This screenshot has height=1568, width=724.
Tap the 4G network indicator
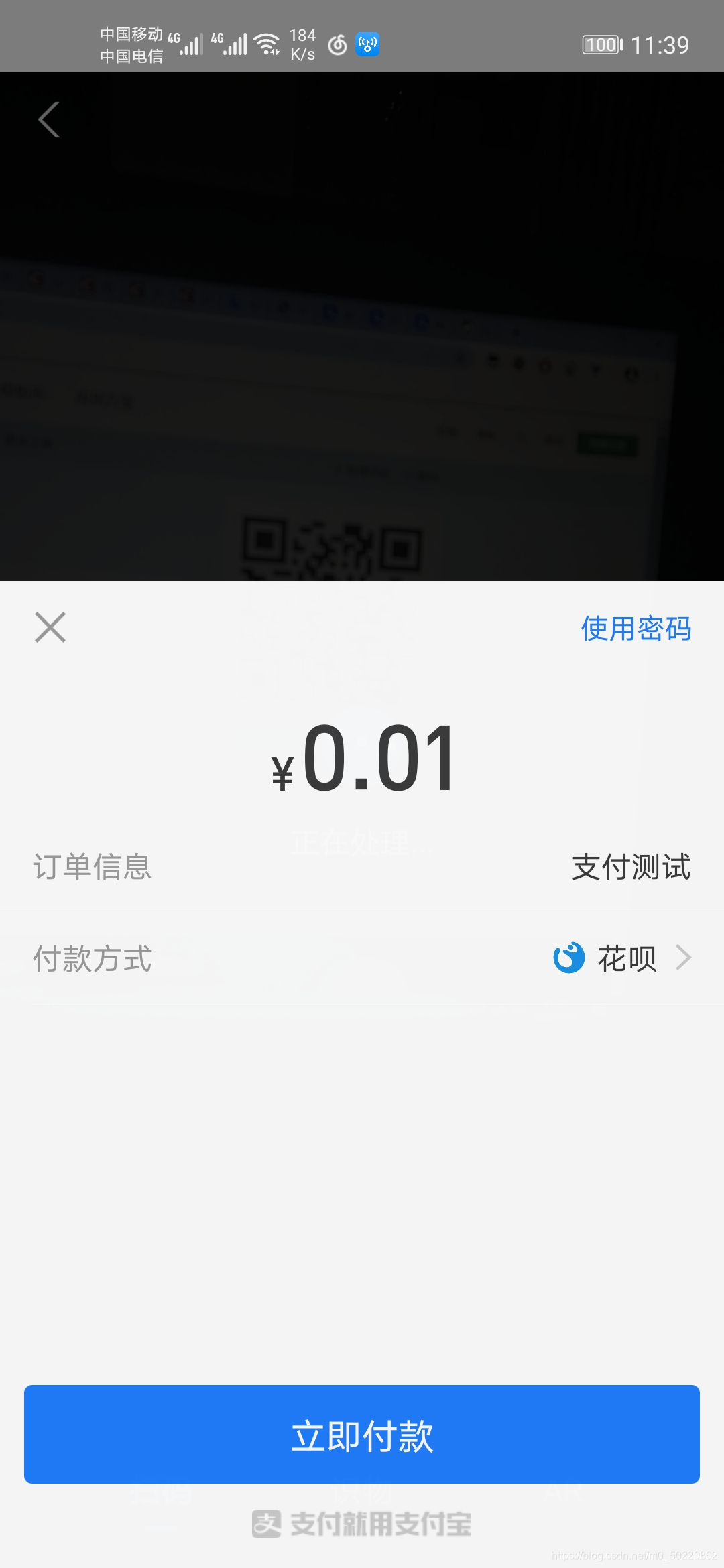click(x=216, y=39)
